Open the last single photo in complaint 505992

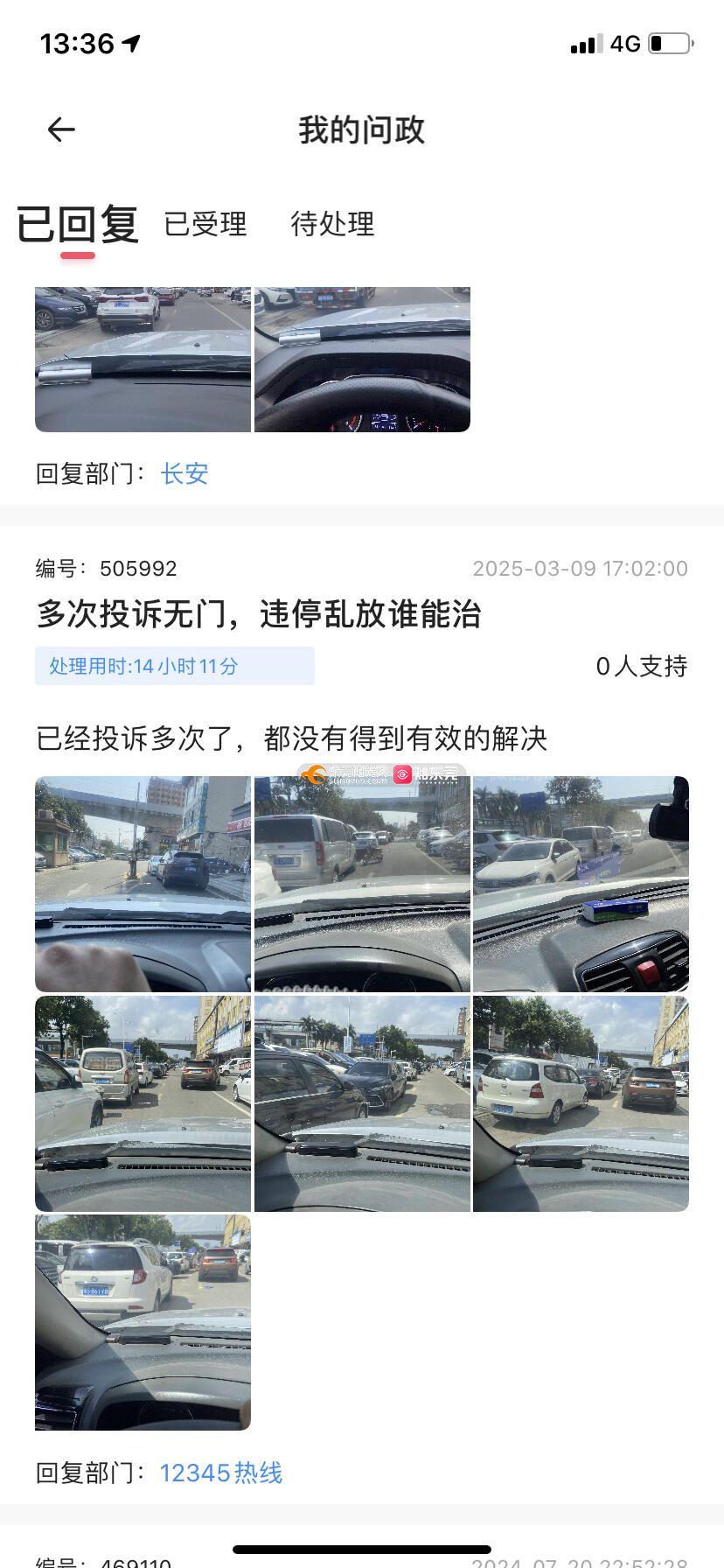tap(143, 1322)
